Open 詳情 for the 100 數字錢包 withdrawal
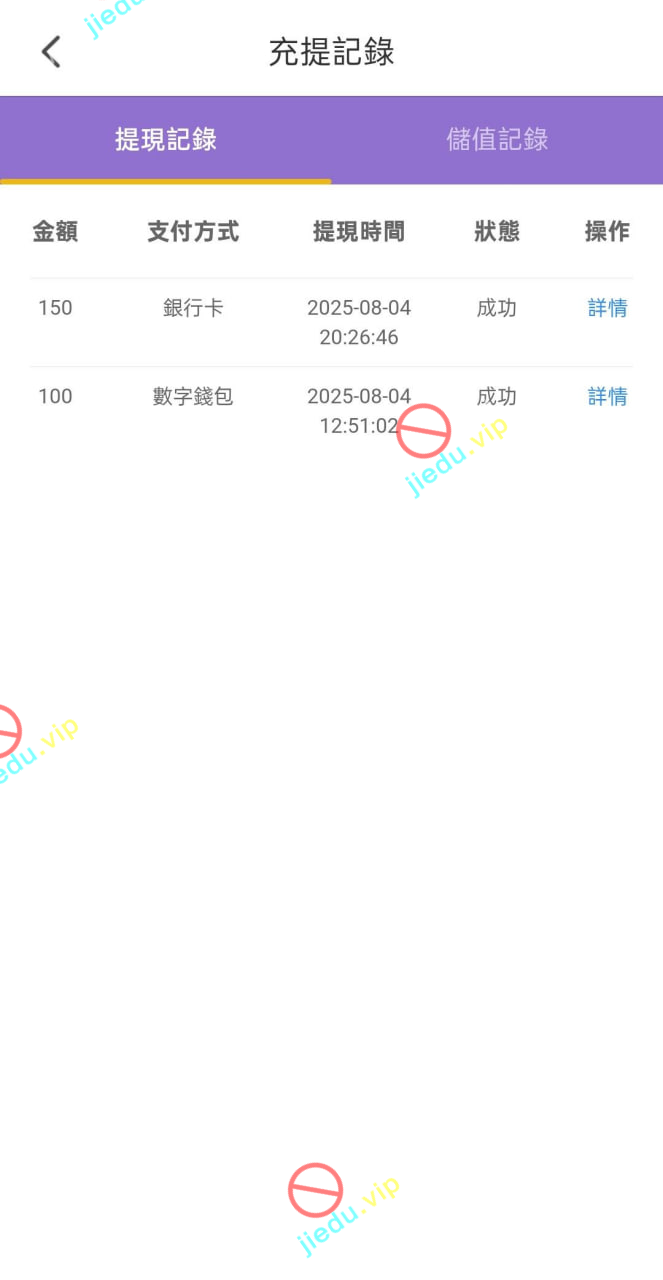Viewport: 663px width, 1280px height. [x=607, y=397]
